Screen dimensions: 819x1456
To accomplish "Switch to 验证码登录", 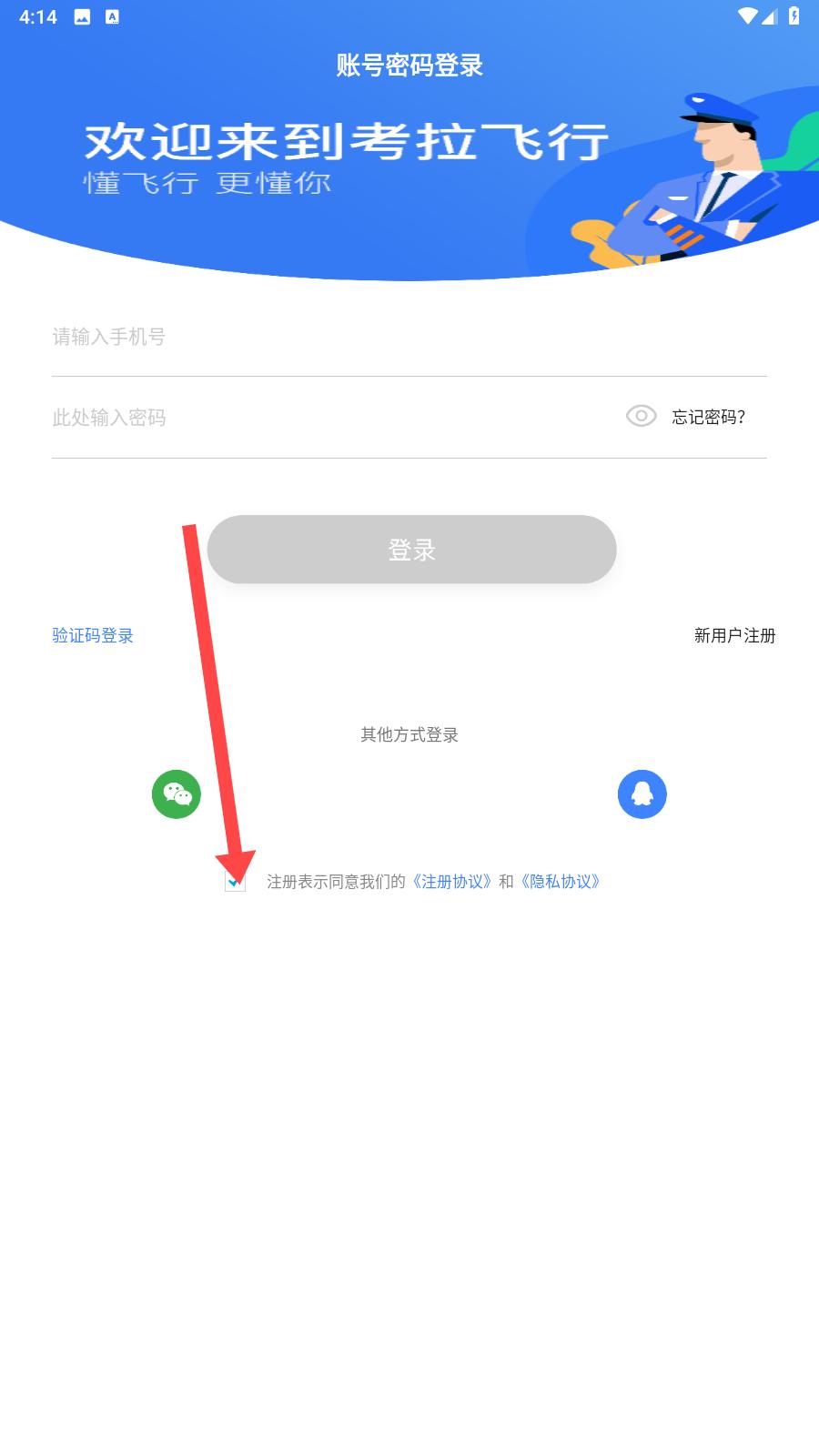I will pyautogui.click(x=93, y=635).
